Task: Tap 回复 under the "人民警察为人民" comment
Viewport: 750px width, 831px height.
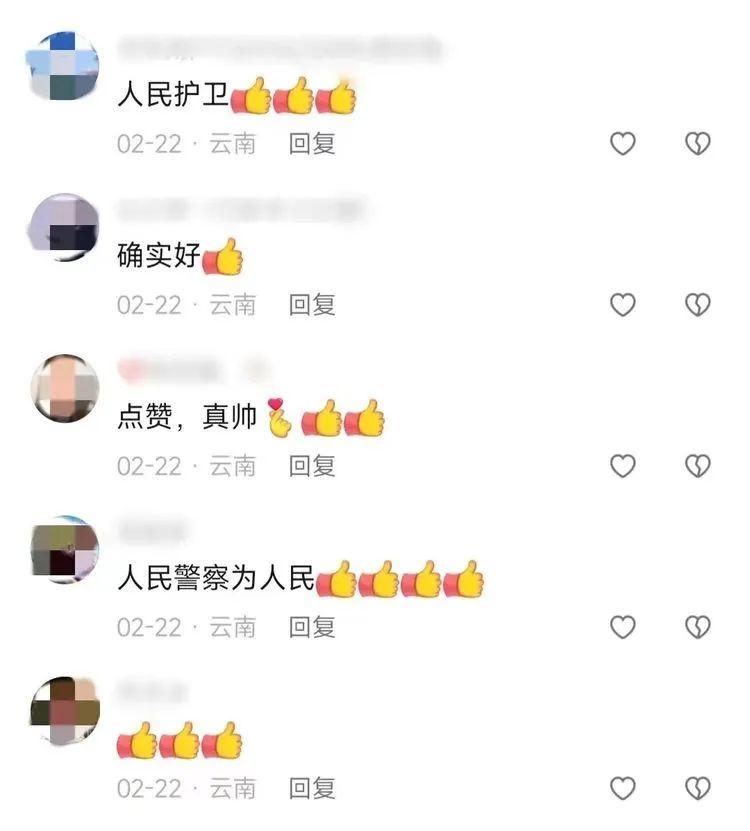Action: click(312, 625)
